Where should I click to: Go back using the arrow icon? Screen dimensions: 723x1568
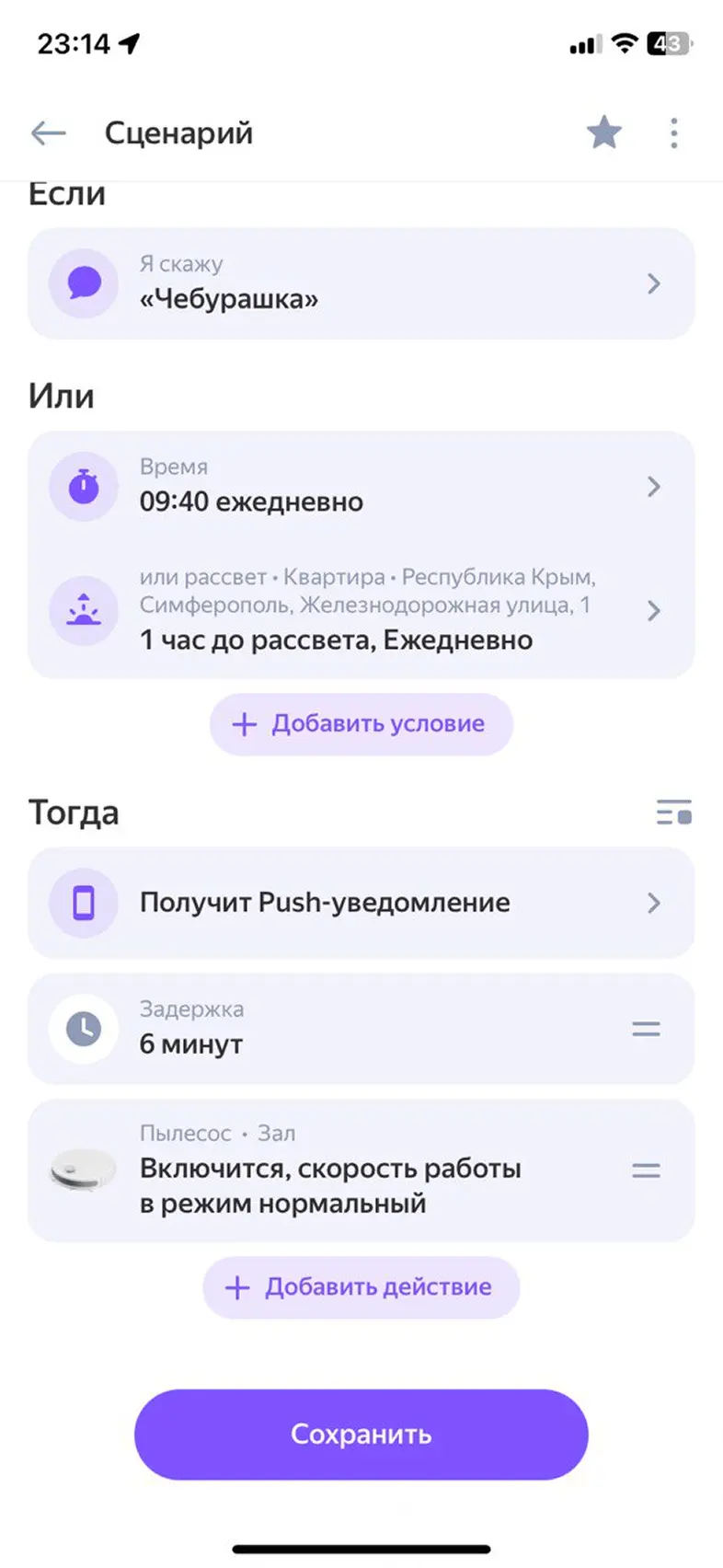tap(48, 133)
